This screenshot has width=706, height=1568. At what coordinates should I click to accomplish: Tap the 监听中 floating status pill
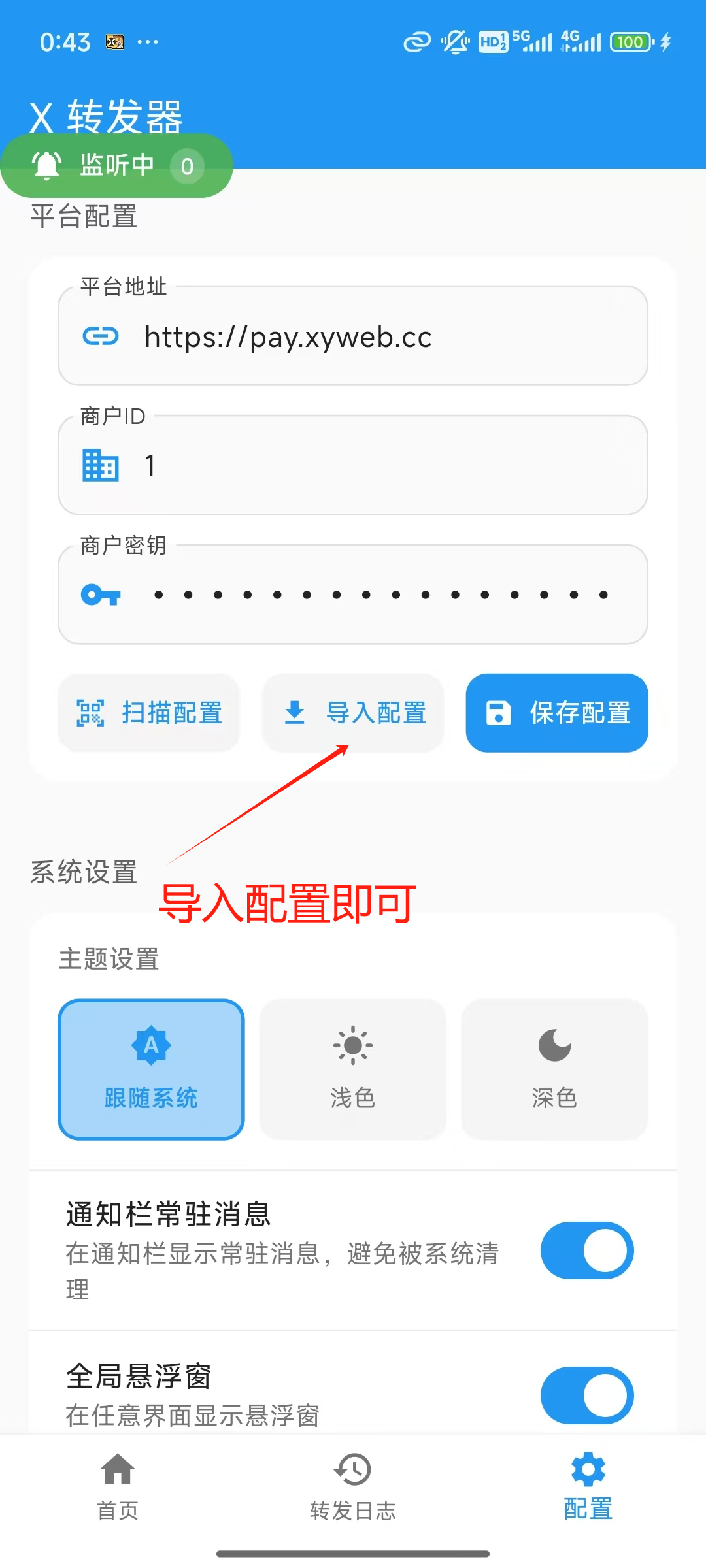(x=116, y=166)
